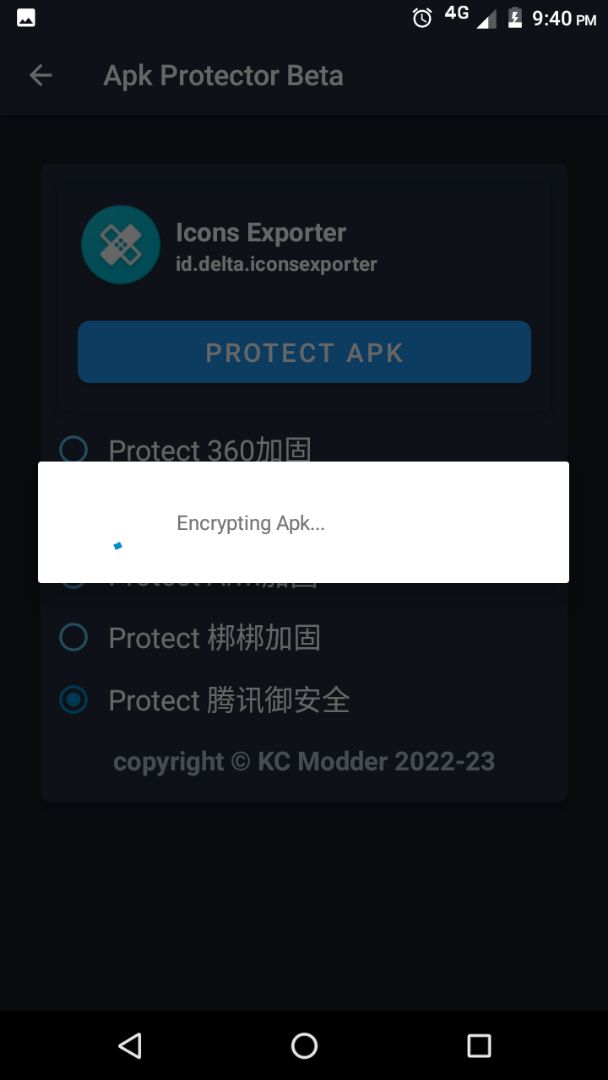Go back using the app bar arrow

pos(41,75)
